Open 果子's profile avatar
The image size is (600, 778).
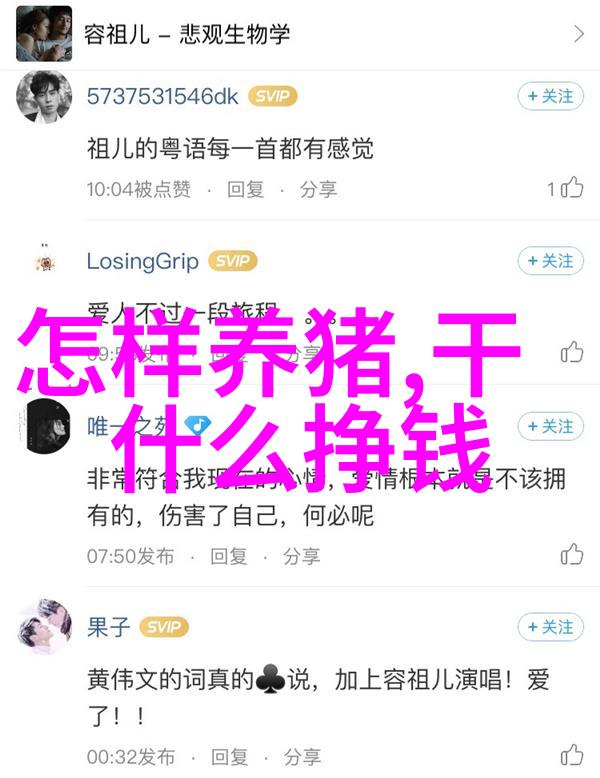tap(44, 629)
